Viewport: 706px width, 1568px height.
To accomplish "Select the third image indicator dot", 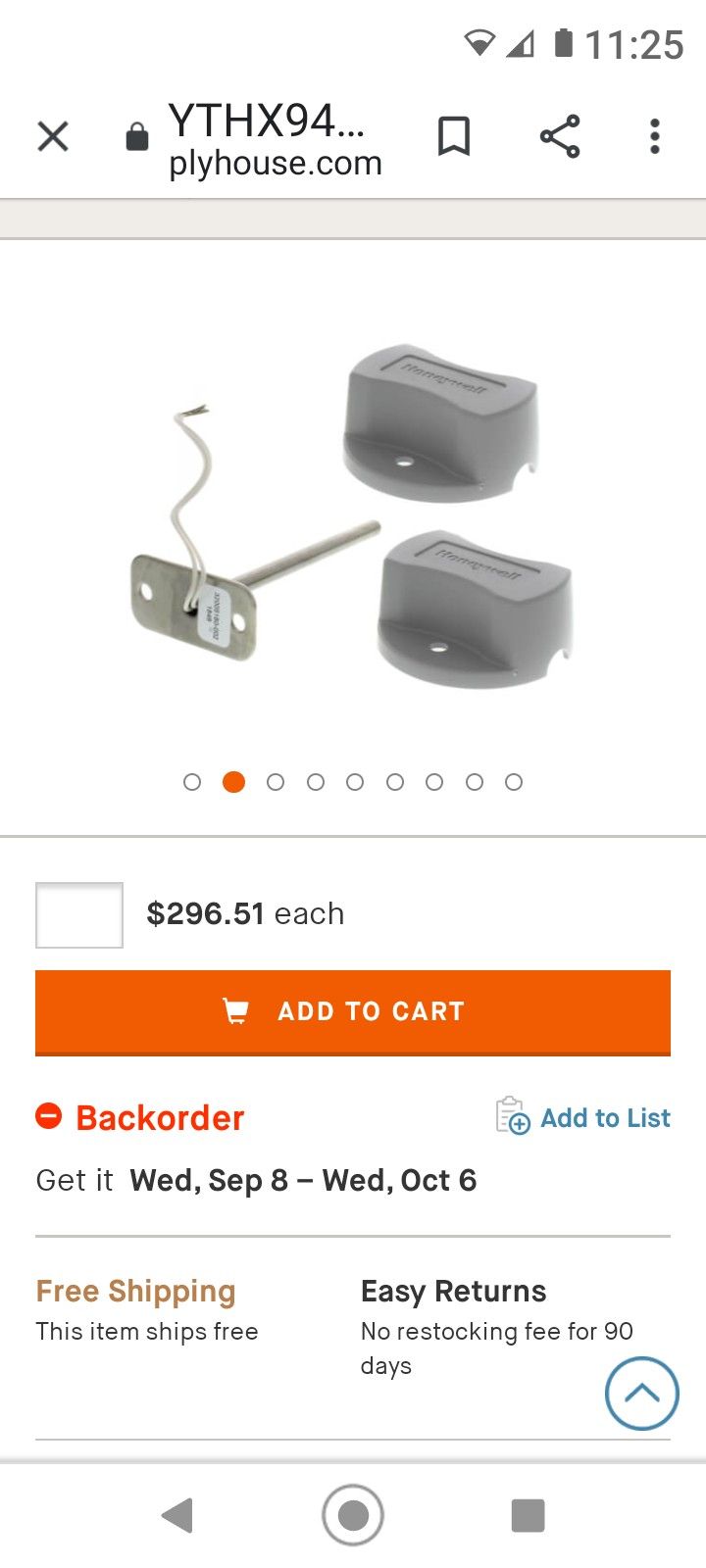I will tap(276, 782).
